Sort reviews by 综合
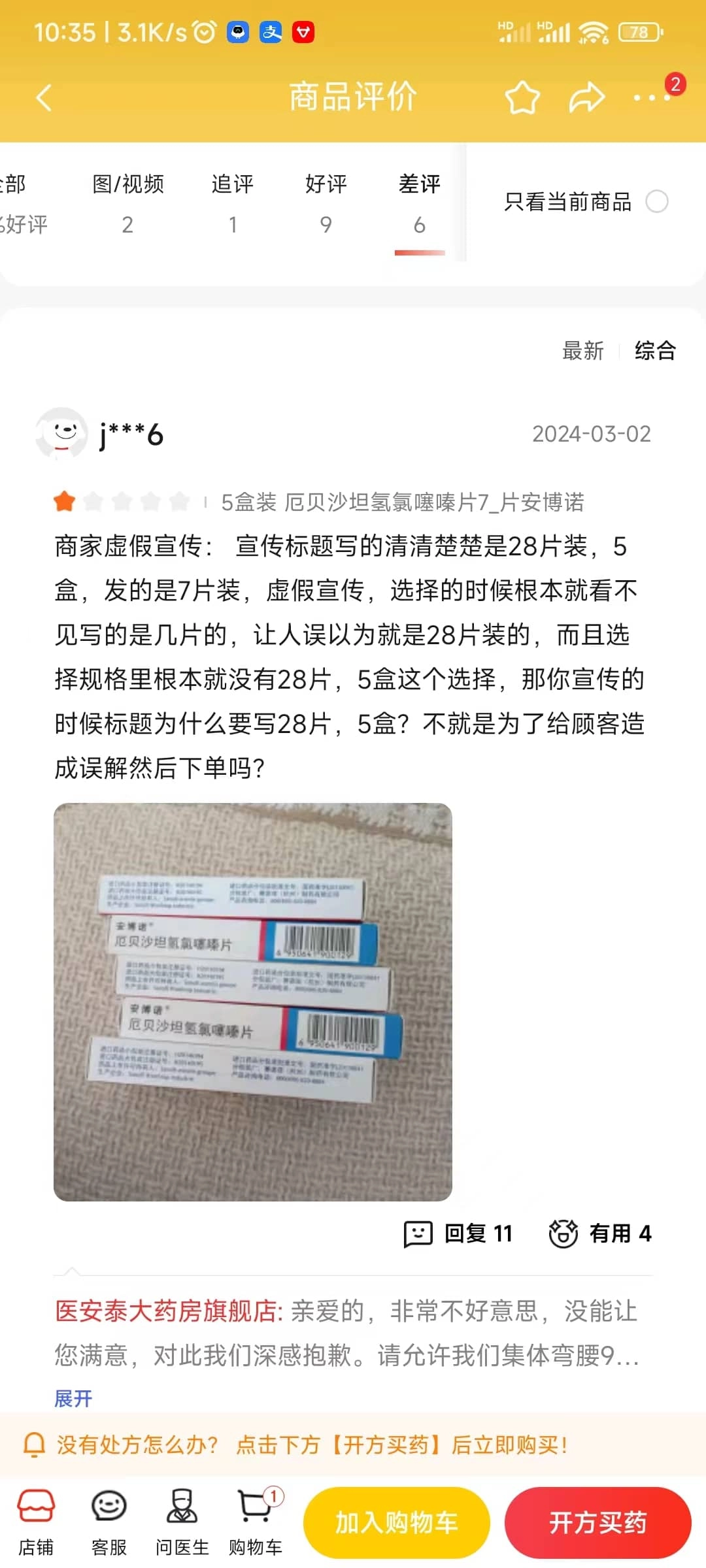The width and height of the screenshot is (706, 1568). [655, 351]
